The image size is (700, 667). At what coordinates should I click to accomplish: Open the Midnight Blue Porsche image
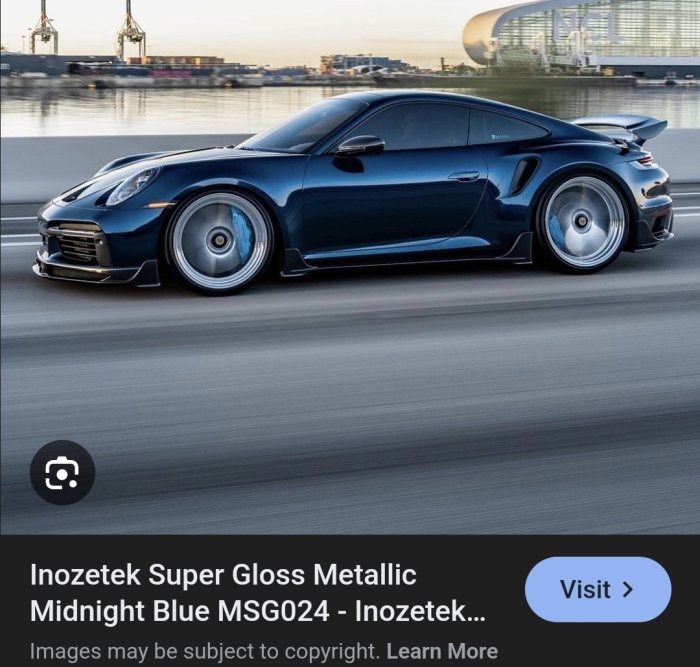[x=350, y=200]
